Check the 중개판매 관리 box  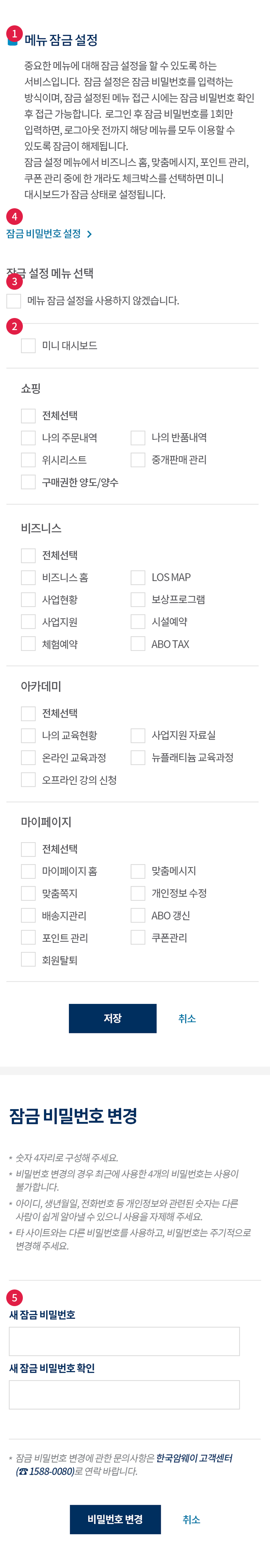[138, 460]
